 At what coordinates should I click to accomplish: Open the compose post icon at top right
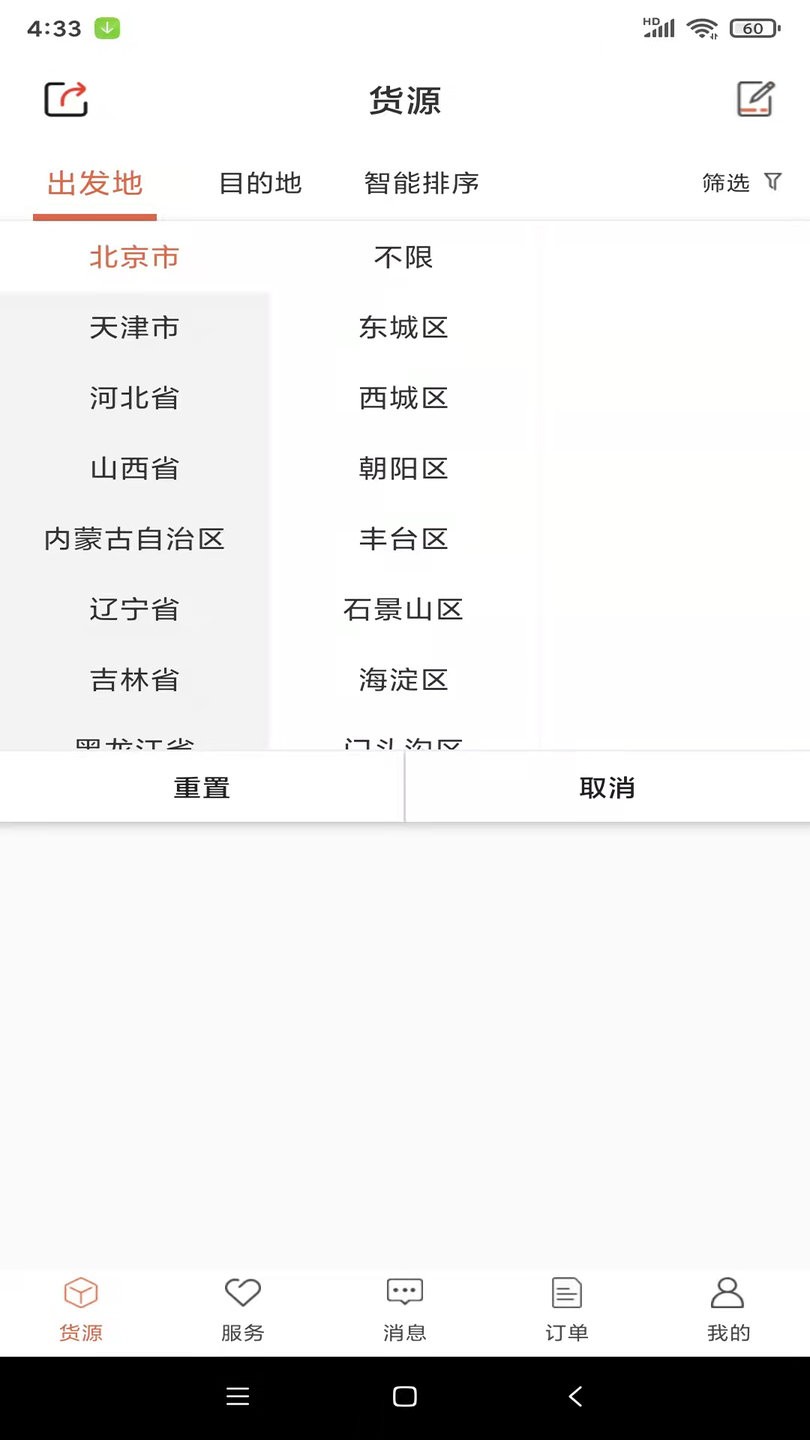click(x=757, y=97)
